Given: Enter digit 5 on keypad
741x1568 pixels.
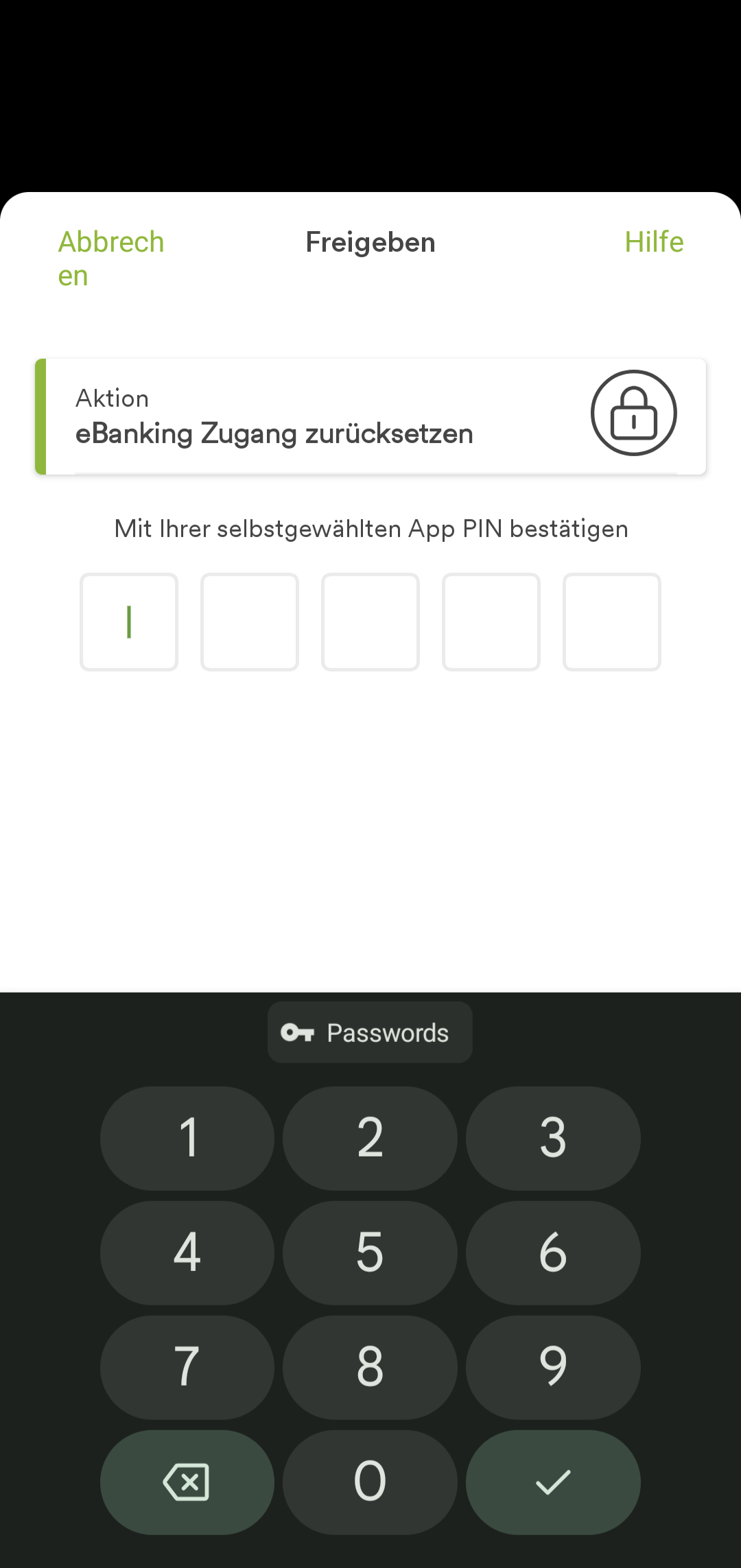Looking at the screenshot, I should coord(370,1252).
